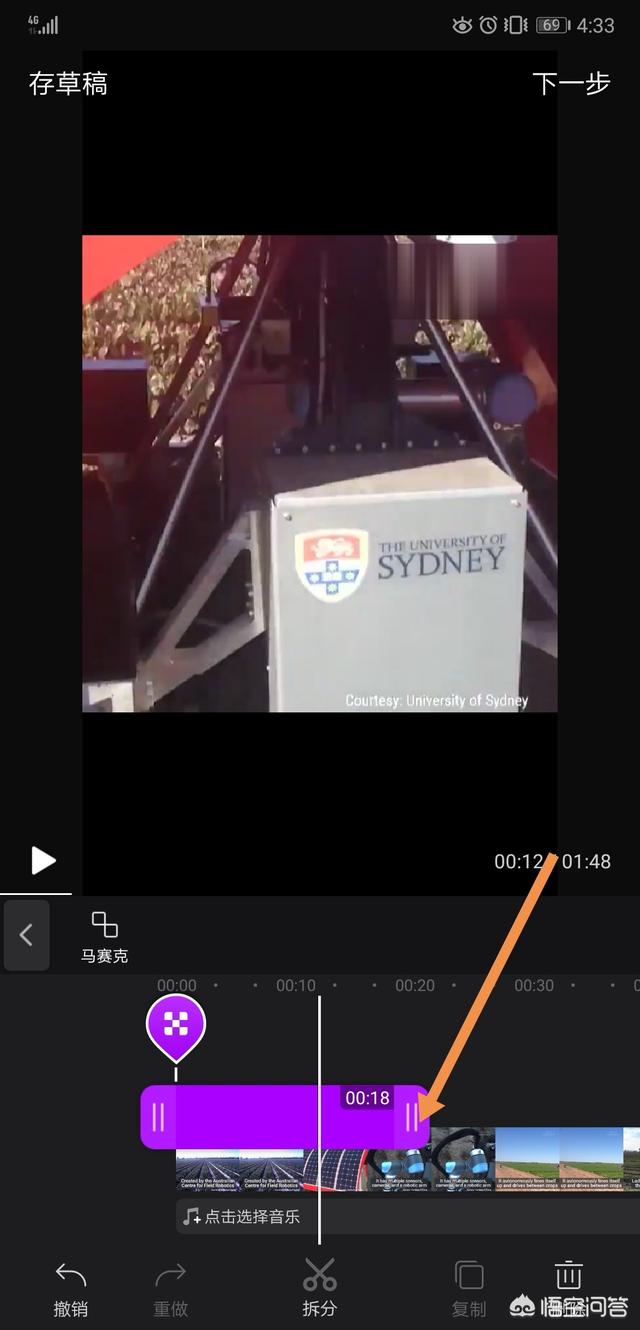Split the clip with 拆分 scissors
Image resolution: width=640 pixels, height=1330 pixels.
pos(320,1287)
